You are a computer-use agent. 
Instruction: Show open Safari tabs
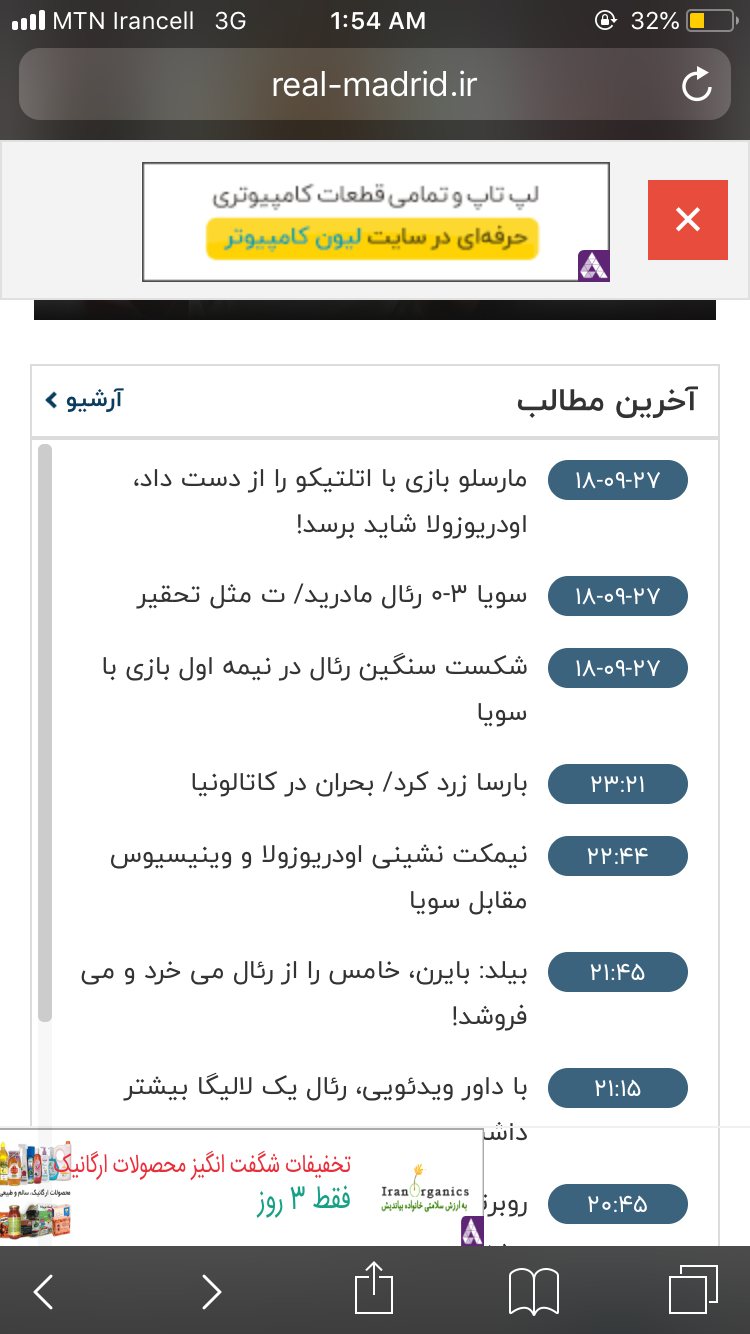pos(694,1291)
